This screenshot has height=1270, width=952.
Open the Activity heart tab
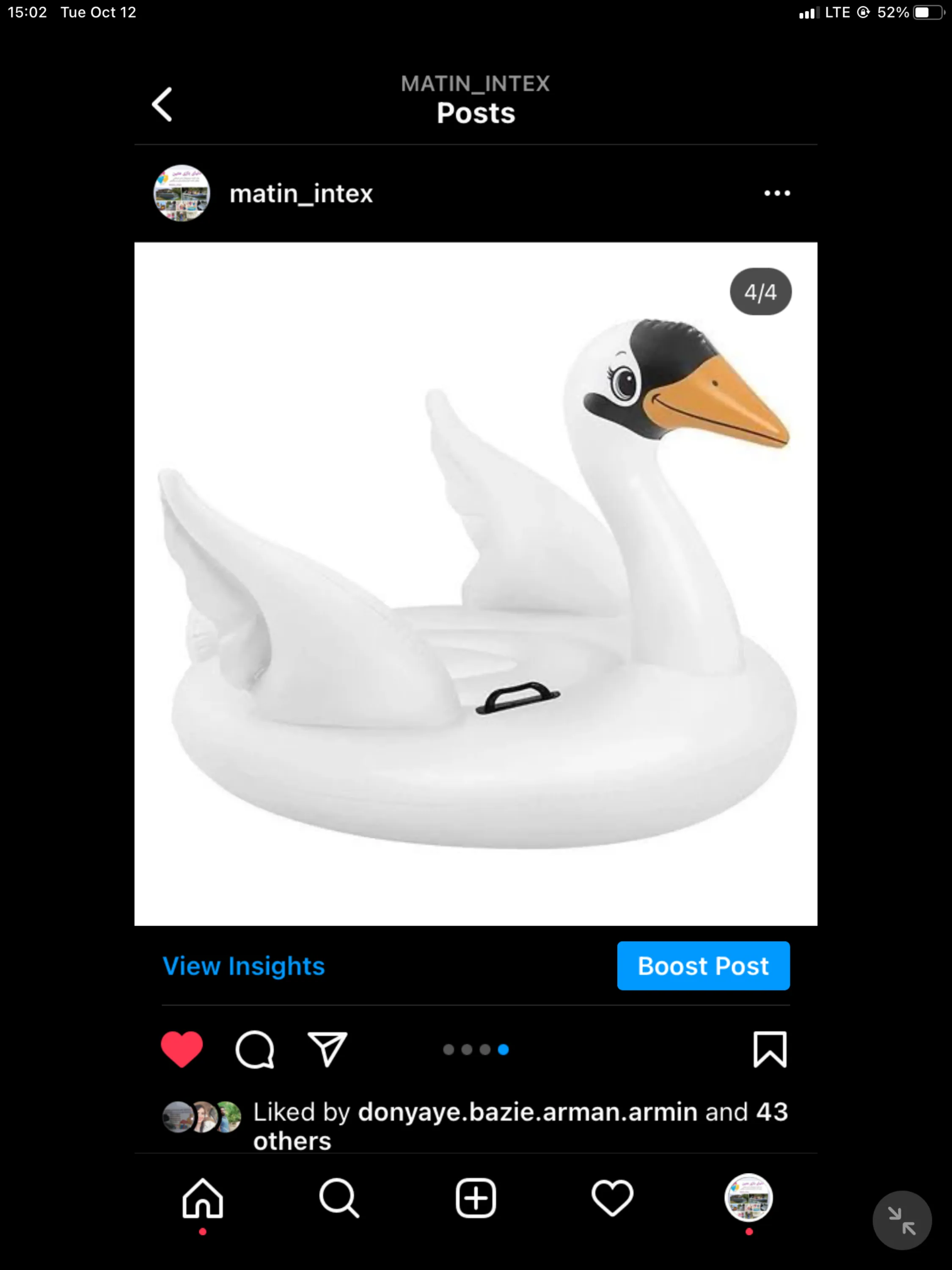point(612,1198)
